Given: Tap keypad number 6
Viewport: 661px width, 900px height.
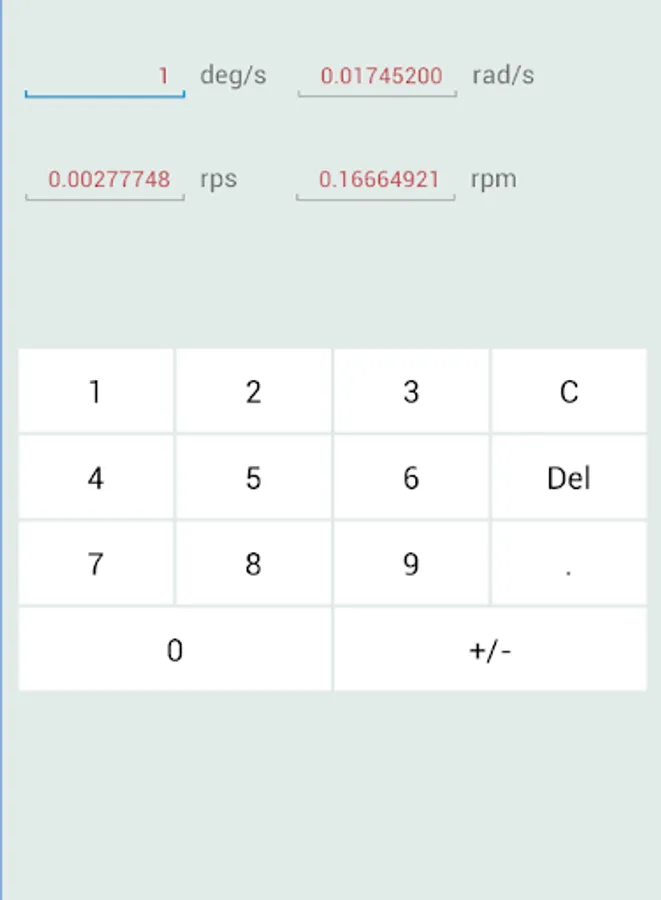Looking at the screenshot, I should pyautogui.click(x=411, y=477).
